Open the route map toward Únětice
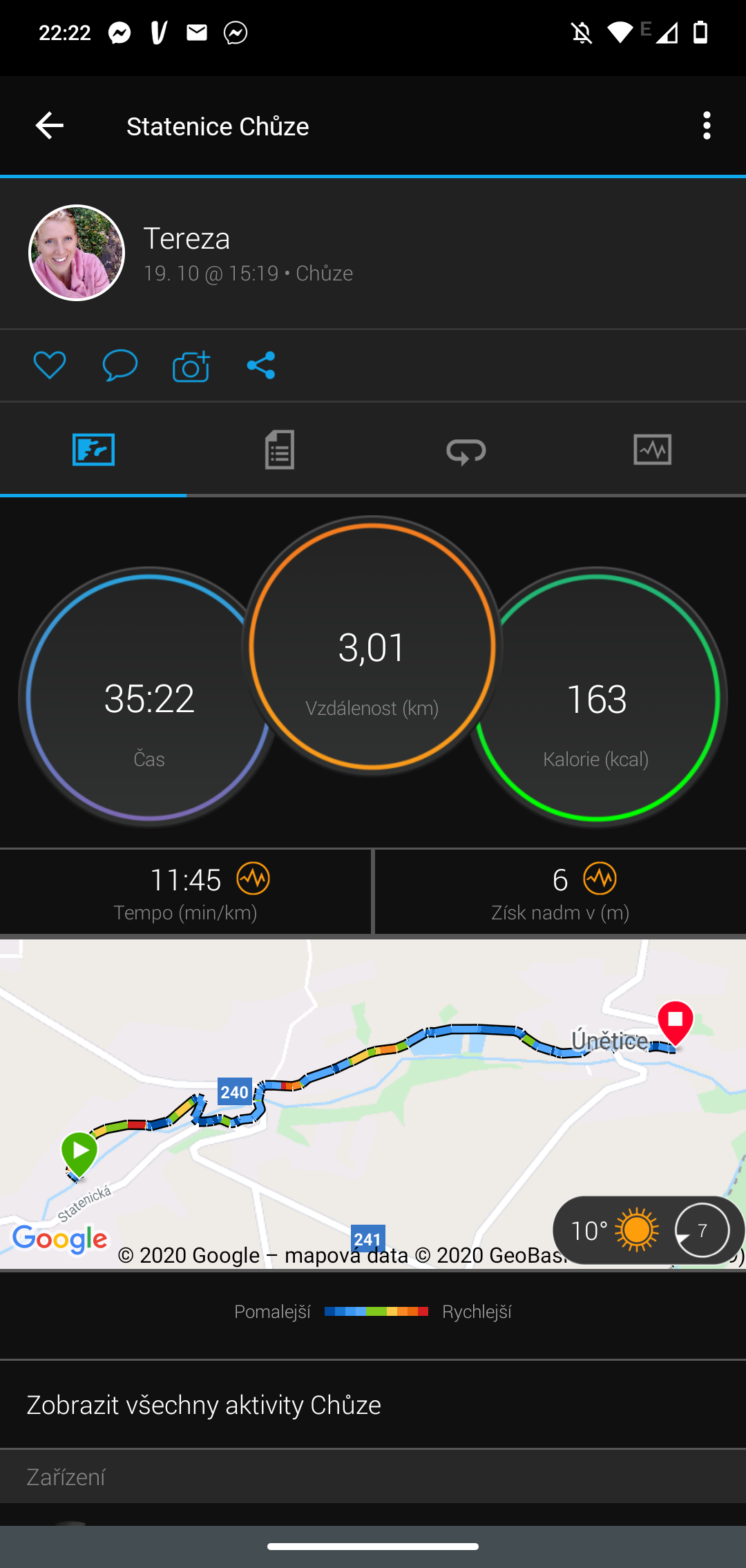 coord(373,1105)
